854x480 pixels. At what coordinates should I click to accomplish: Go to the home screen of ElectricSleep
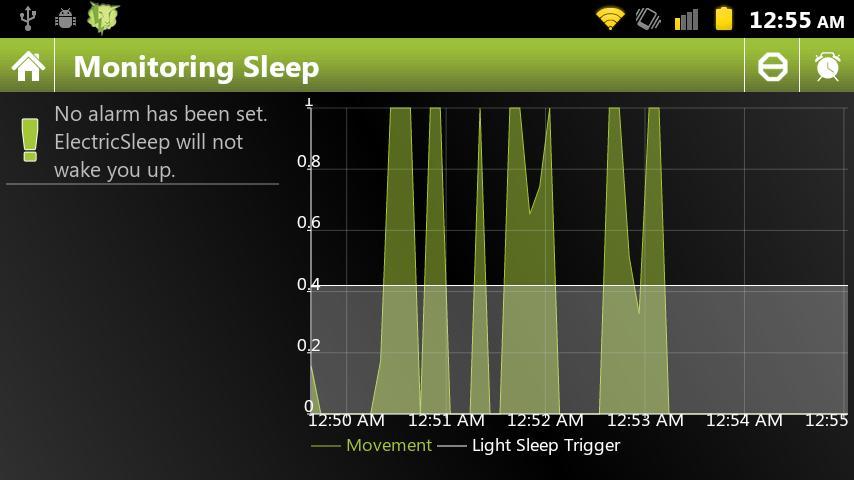point(28,67)
